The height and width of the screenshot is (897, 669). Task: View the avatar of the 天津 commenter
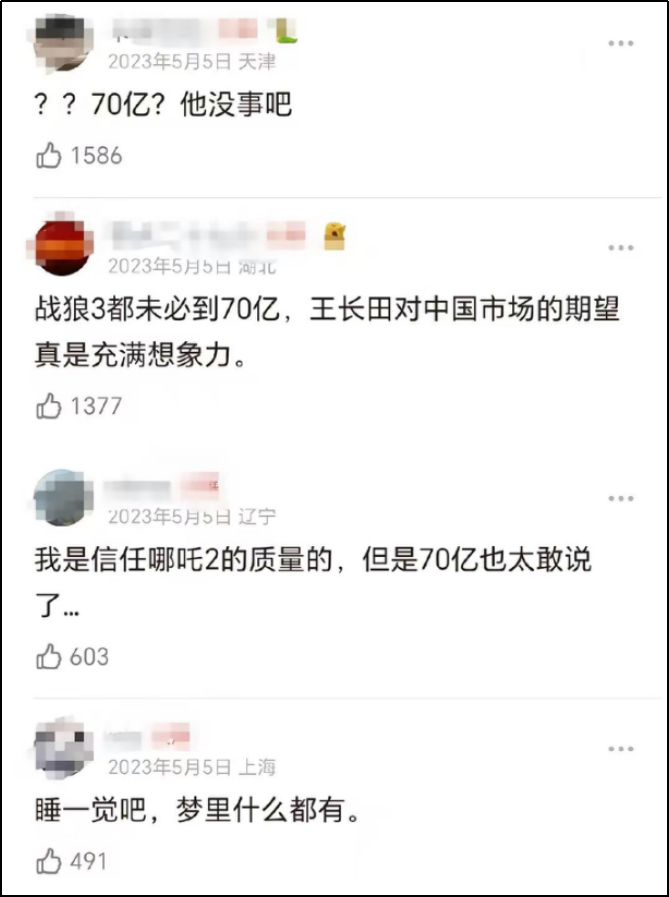point(64,42)
